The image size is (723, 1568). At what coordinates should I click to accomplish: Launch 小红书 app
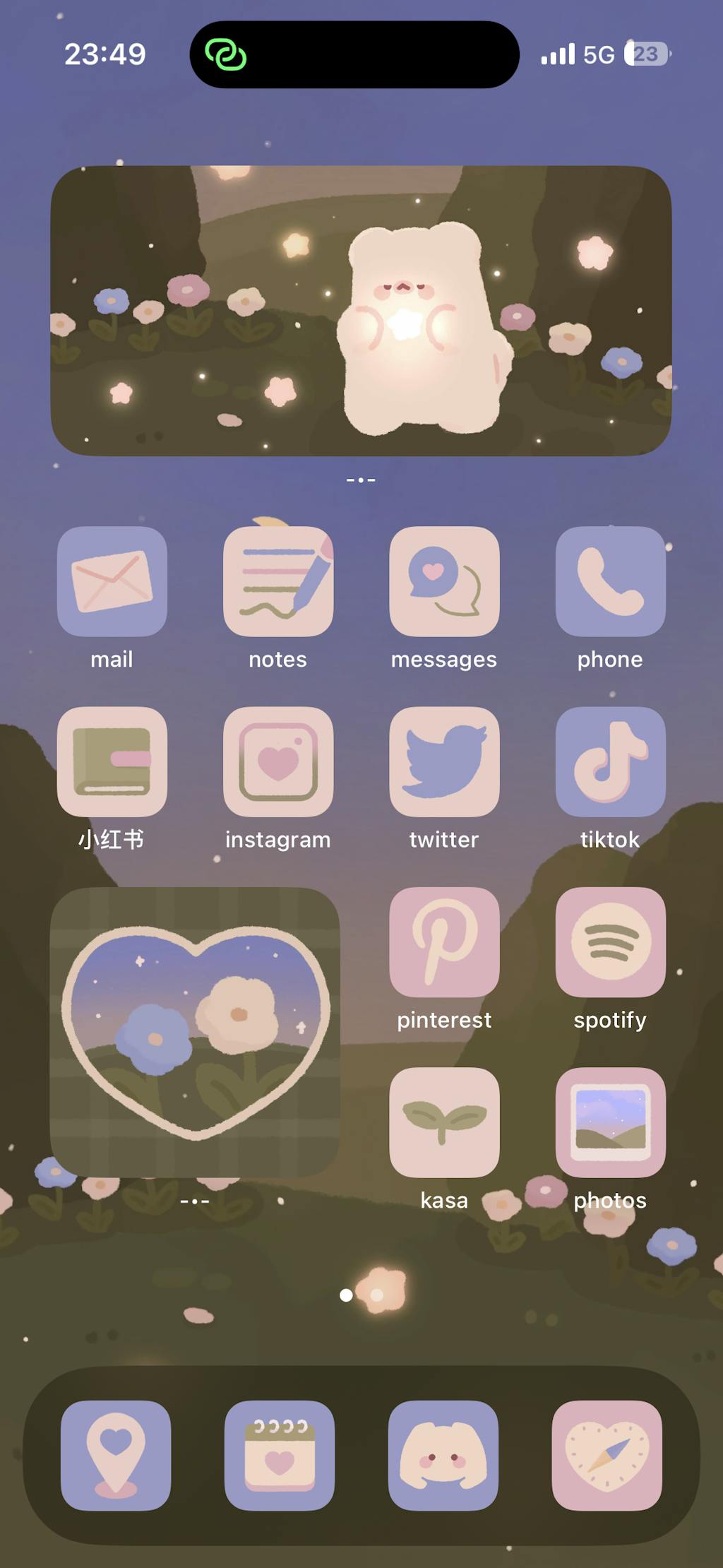click(112, 761)
